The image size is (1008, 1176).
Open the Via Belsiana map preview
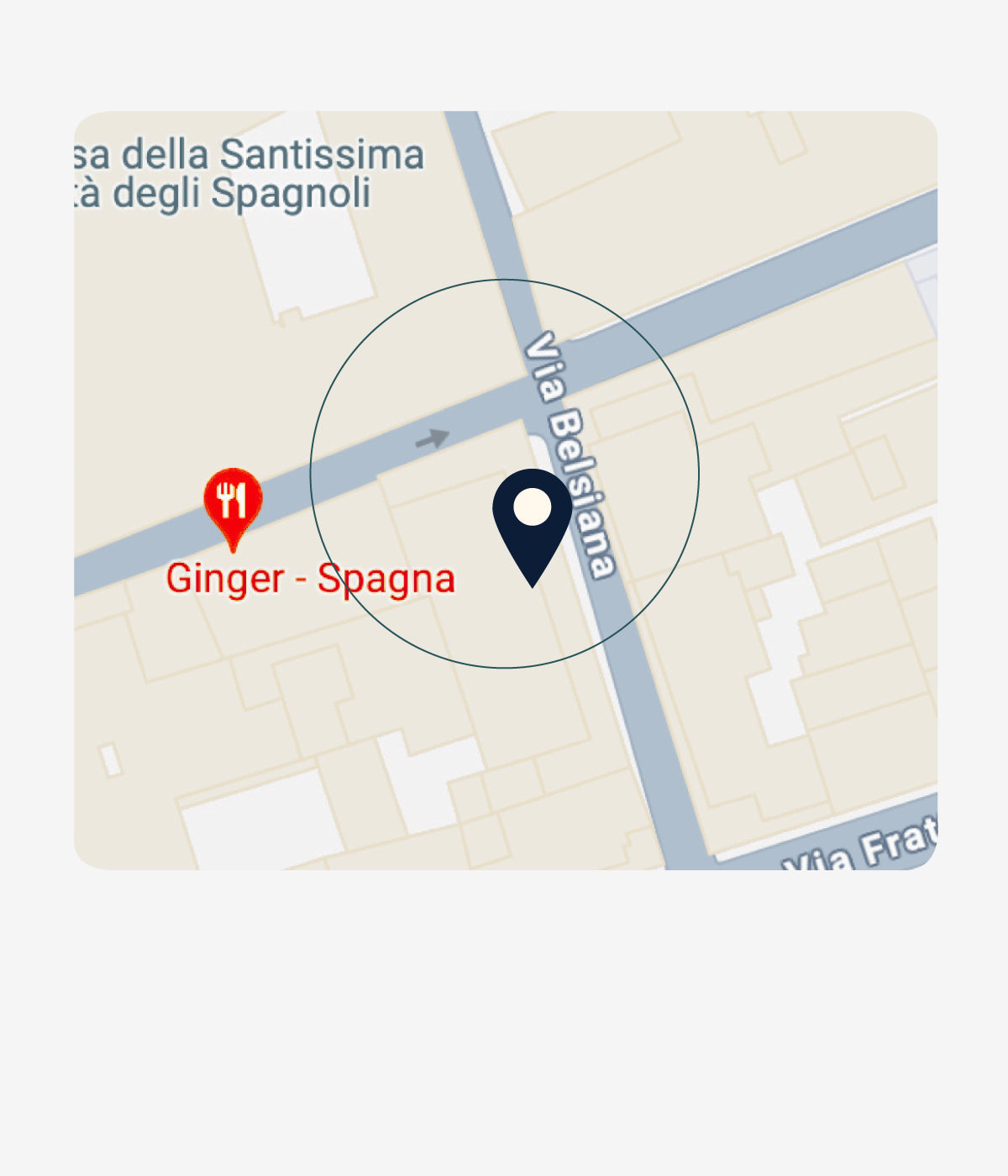506,491
